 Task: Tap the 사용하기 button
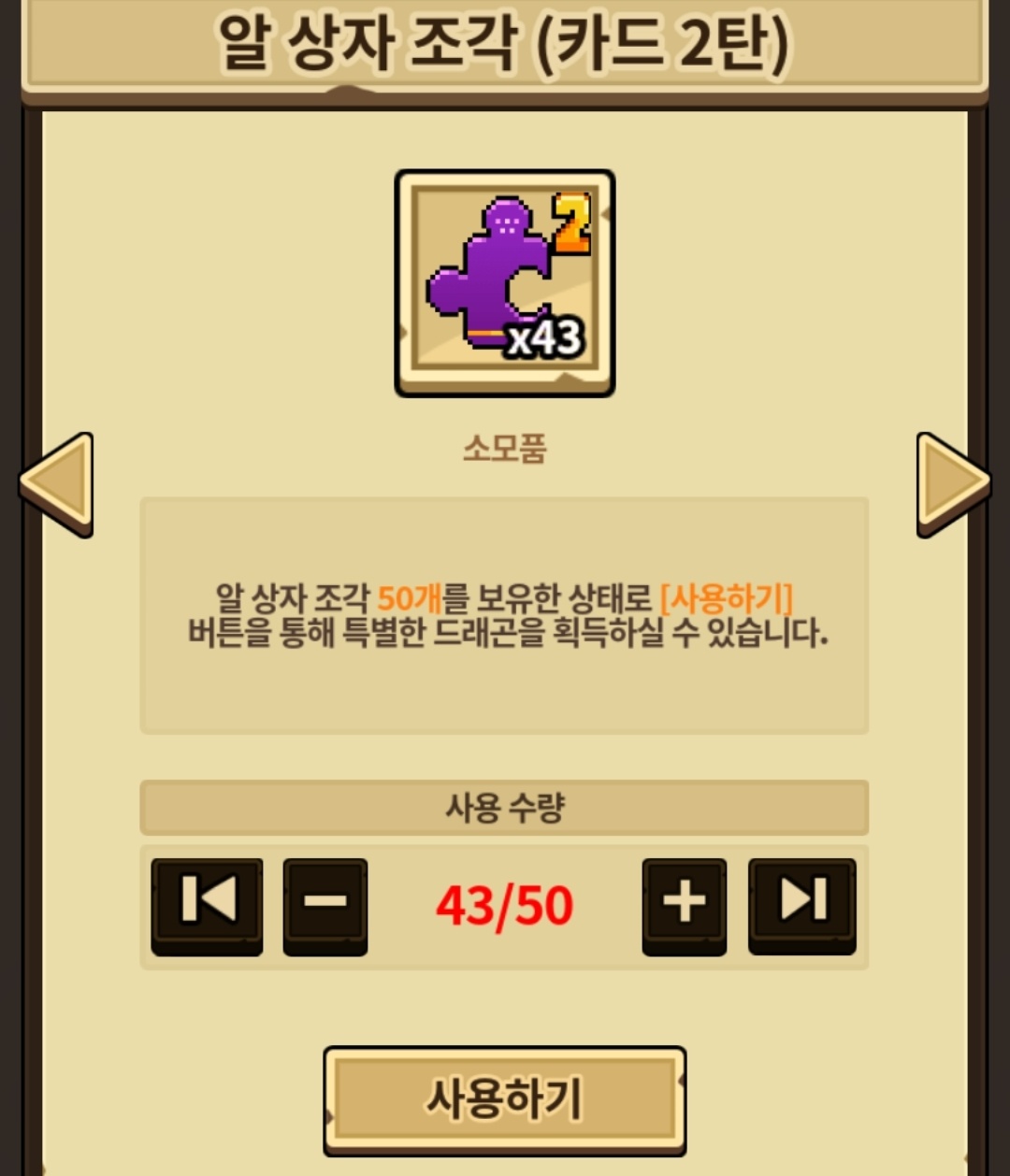(505, 1100)
